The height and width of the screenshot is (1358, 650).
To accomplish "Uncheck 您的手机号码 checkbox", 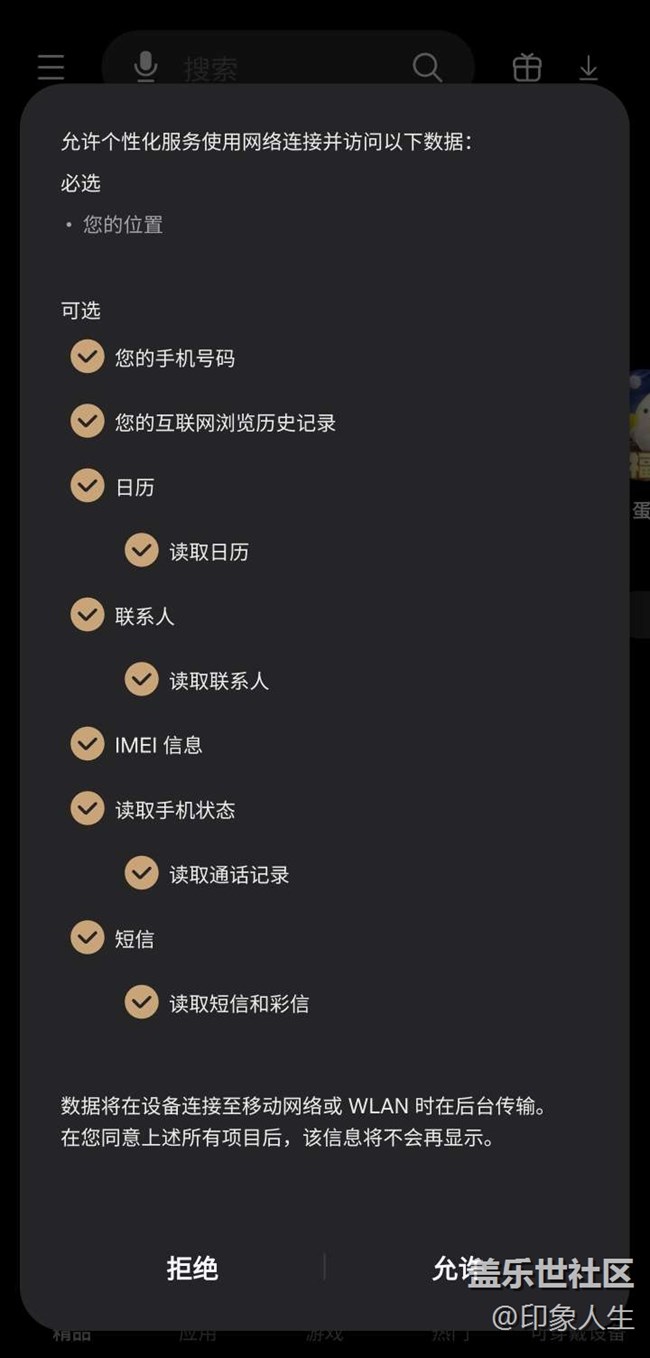I will 87,357.
